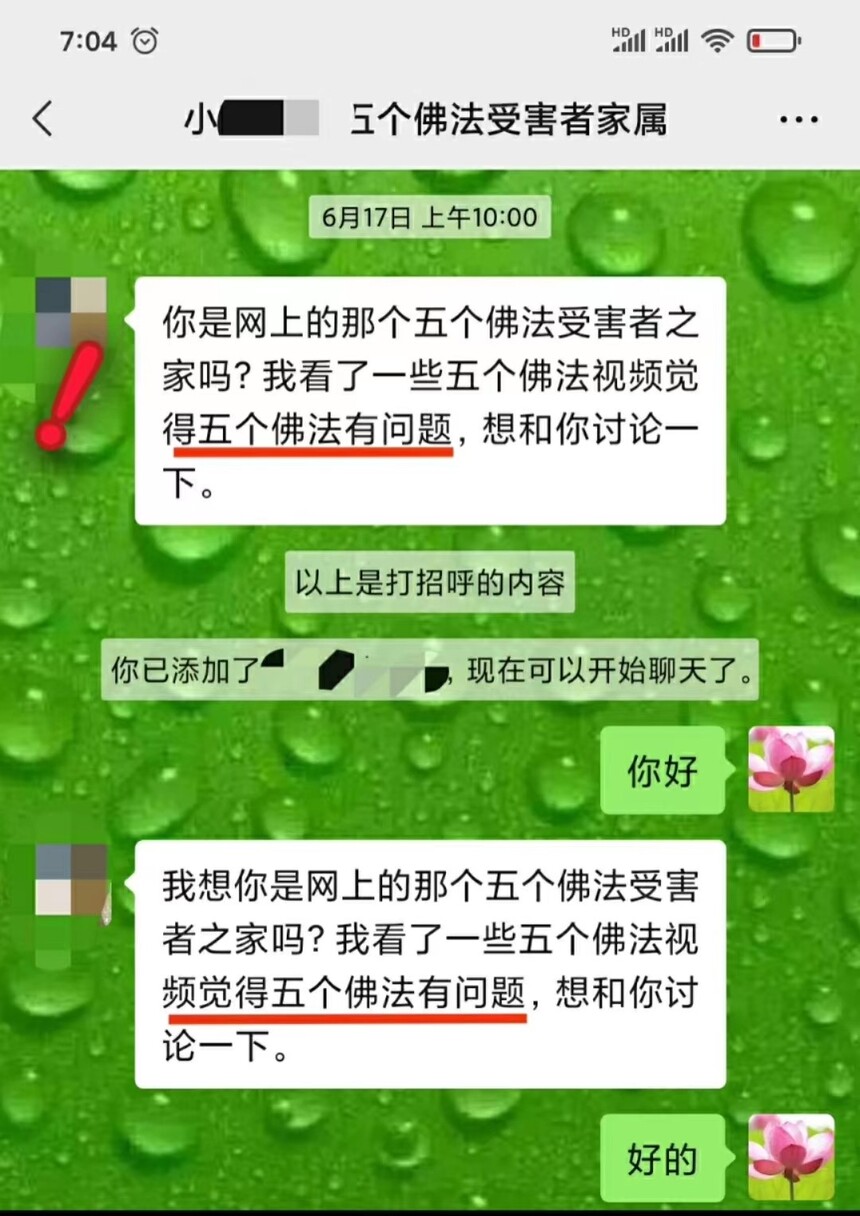Open the lotus avatar beside the 好的 message

pyautogui.click(x=791, y=1156)
